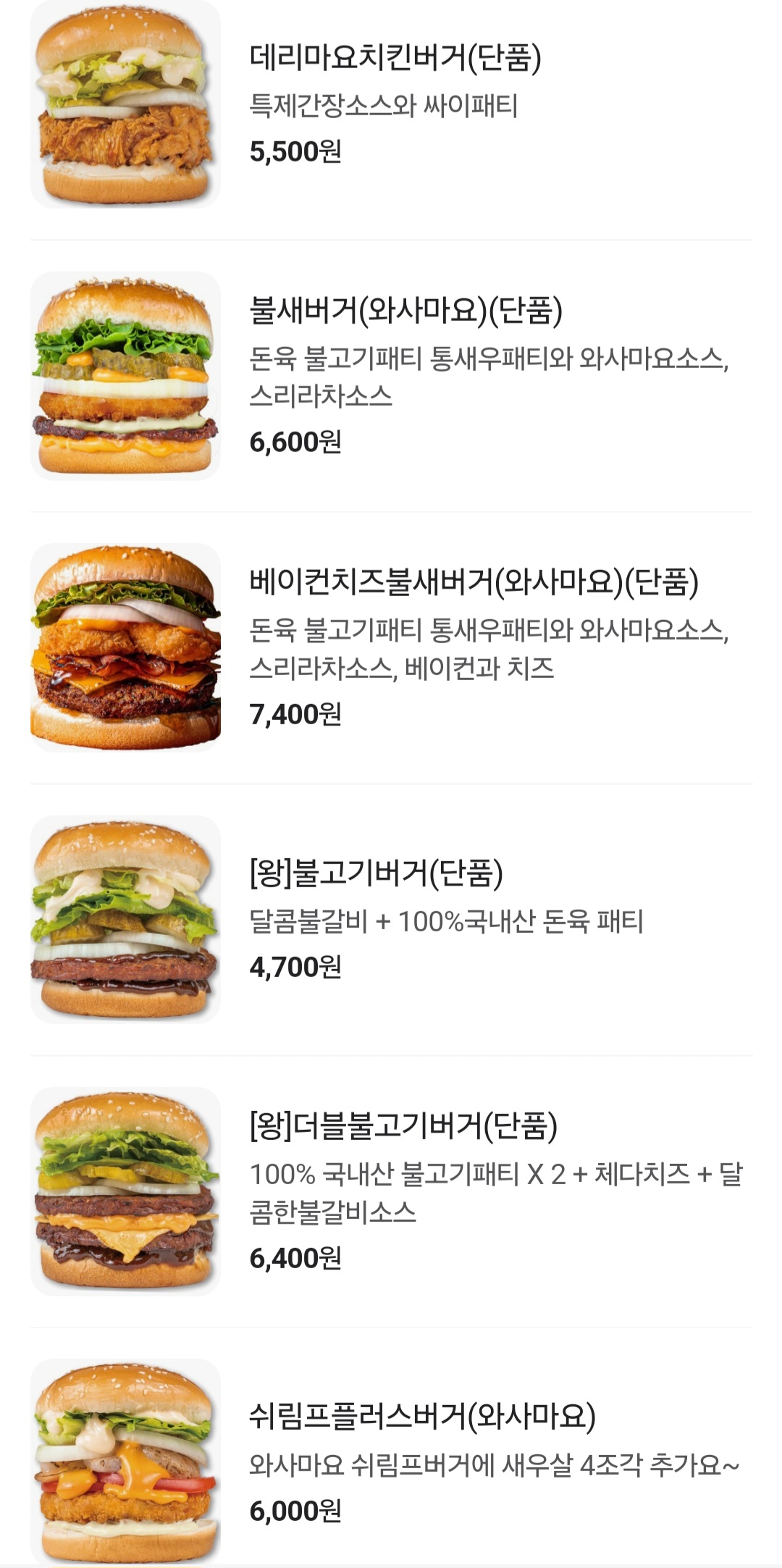
Task: Choose the [왕]불고기버거(단품) item
Action: (376, 873)
